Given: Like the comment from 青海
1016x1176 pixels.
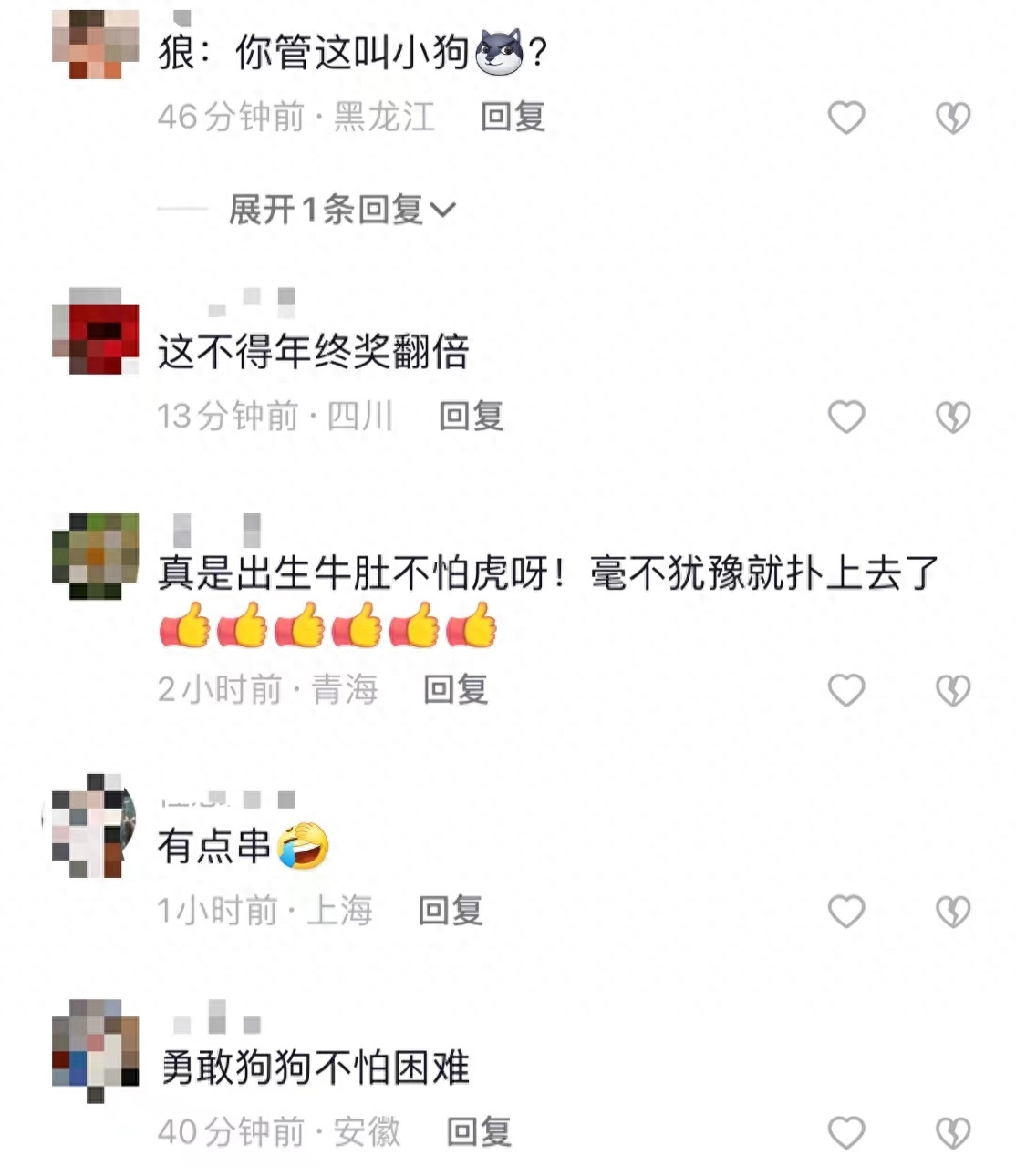Looking at the screenshot, I should [845, 690].
